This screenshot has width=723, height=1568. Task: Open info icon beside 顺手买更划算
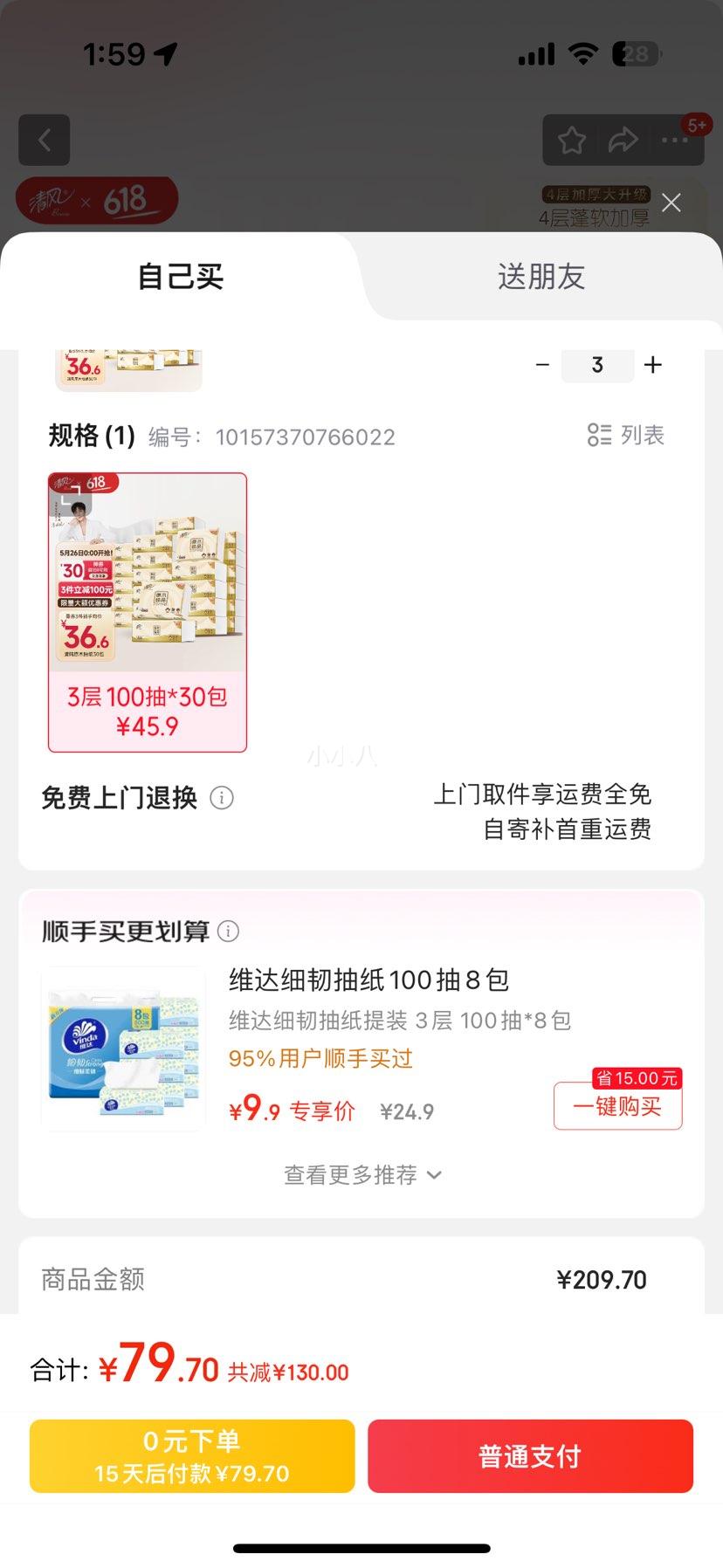pos(228,932)
